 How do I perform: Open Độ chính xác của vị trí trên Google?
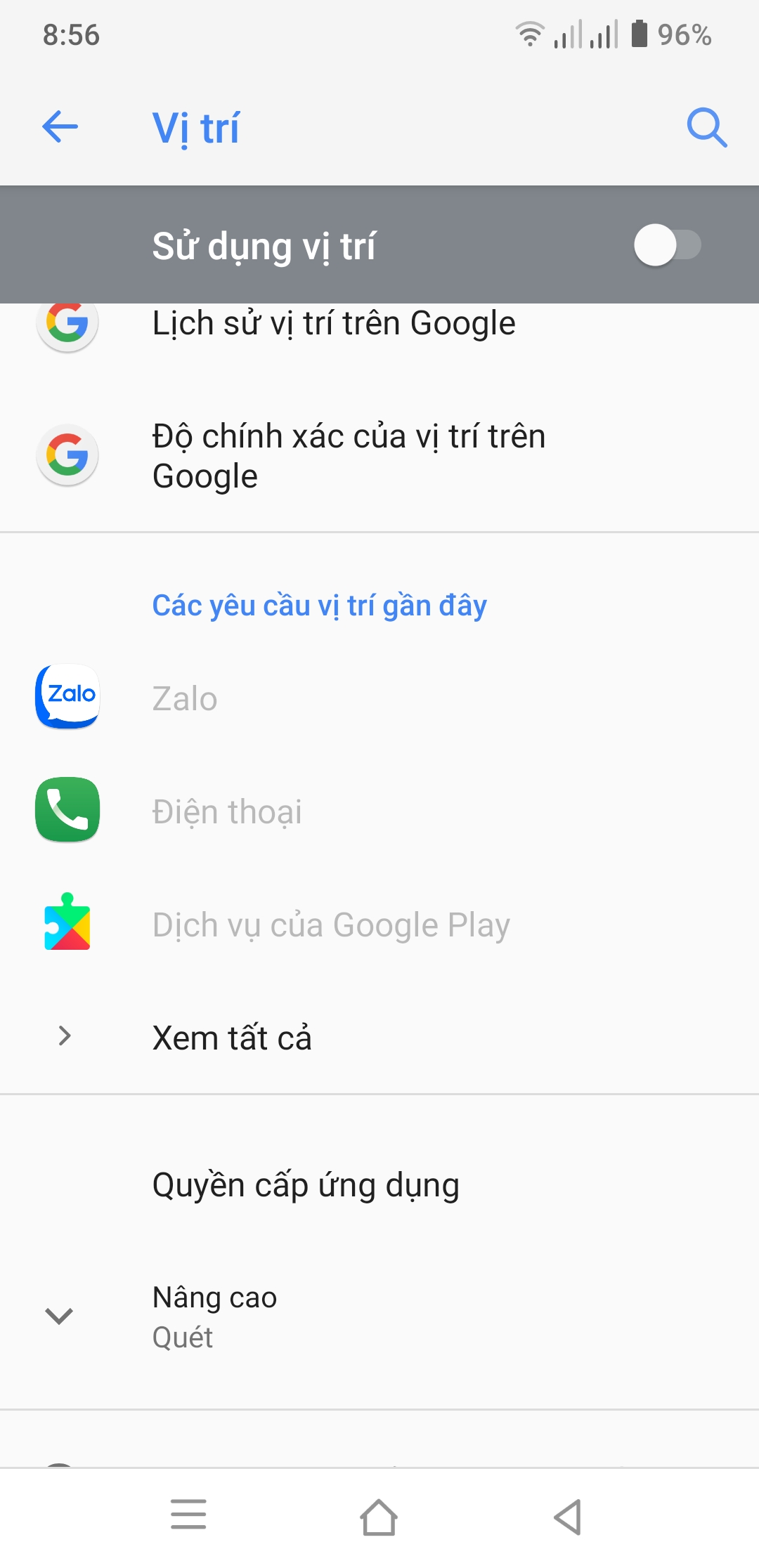[x=348, y=455]
